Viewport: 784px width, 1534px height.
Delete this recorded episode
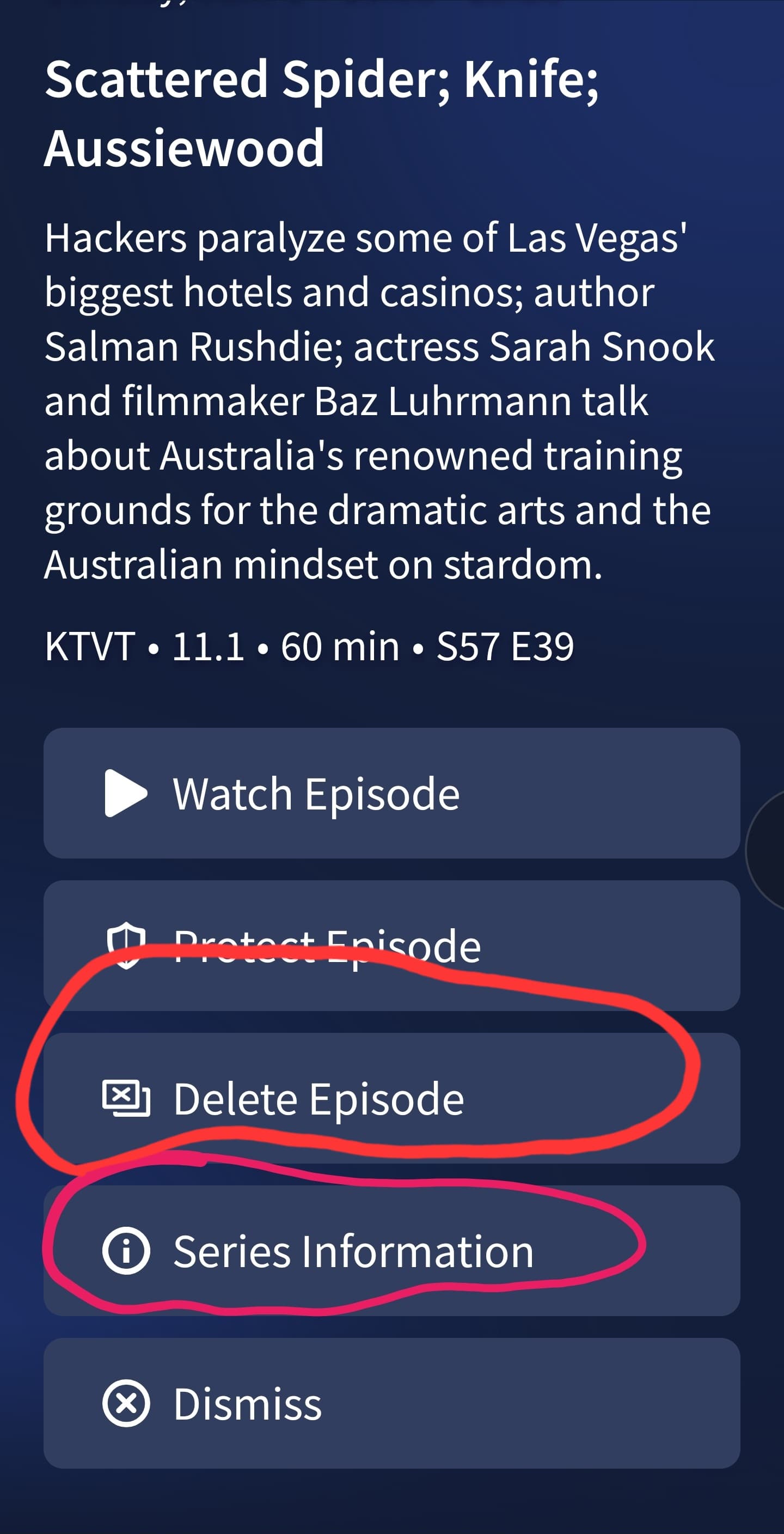click(391, 1098)
